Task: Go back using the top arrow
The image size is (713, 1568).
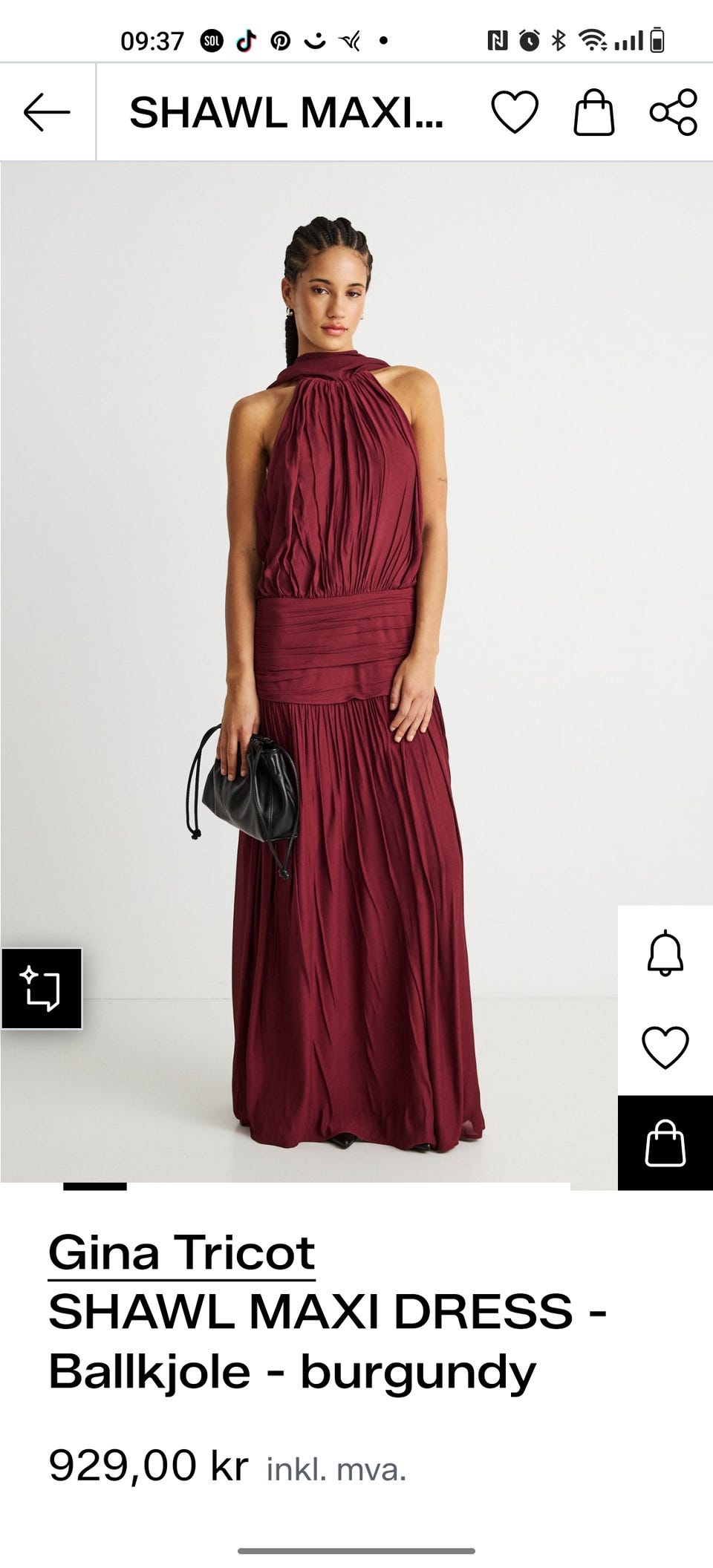Action: pos(47,112)
